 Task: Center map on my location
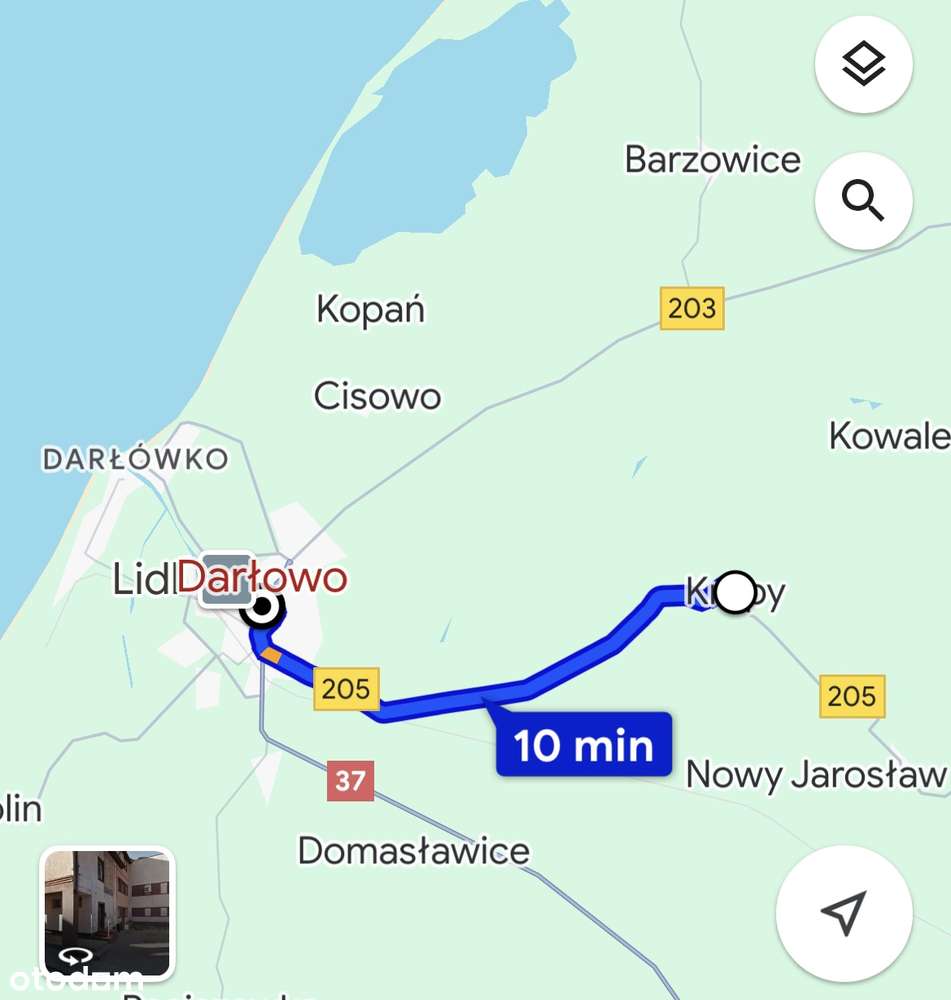coord(843,913)
